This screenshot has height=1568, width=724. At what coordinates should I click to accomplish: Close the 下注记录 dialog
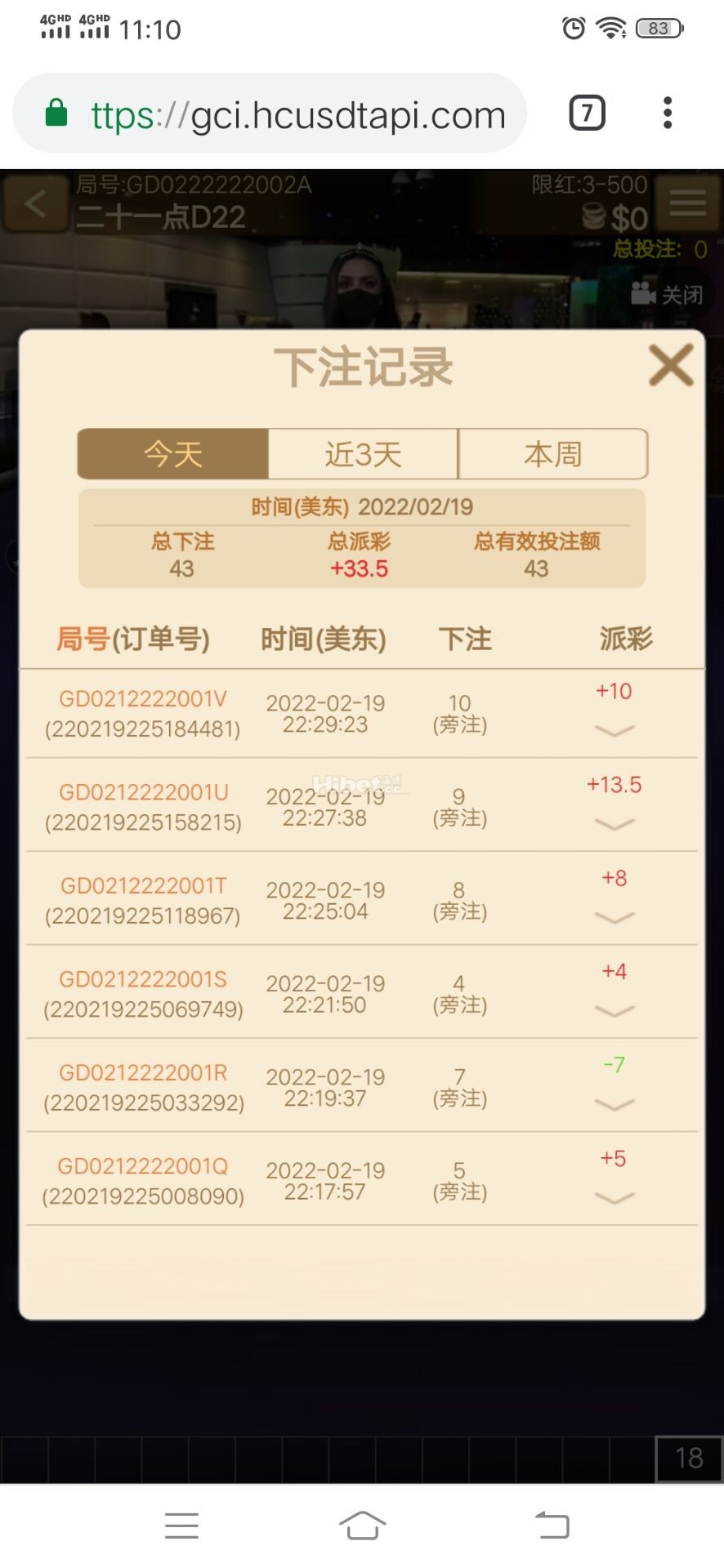pos(670,365)
